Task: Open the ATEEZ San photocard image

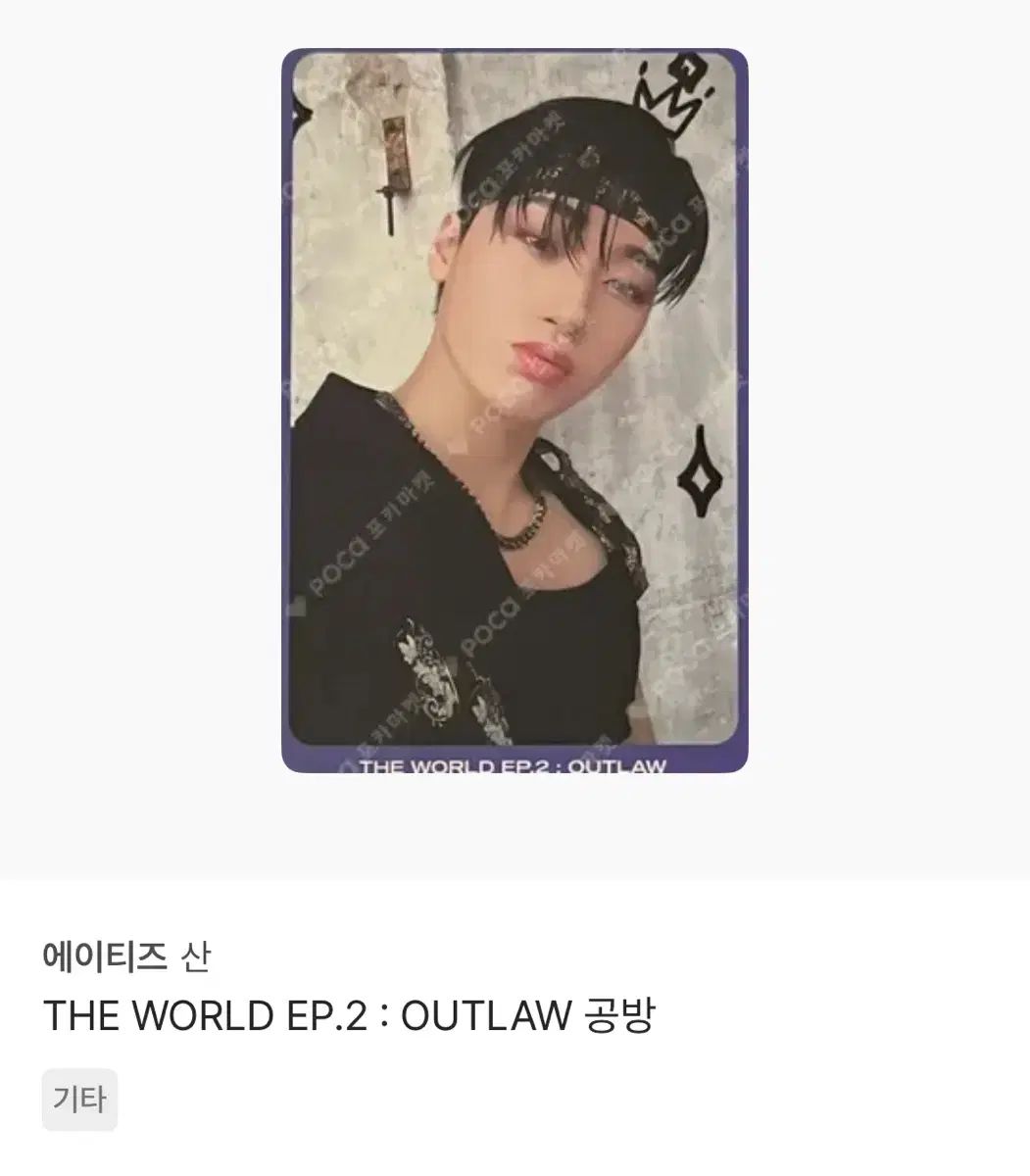Action: click(515, 410)
